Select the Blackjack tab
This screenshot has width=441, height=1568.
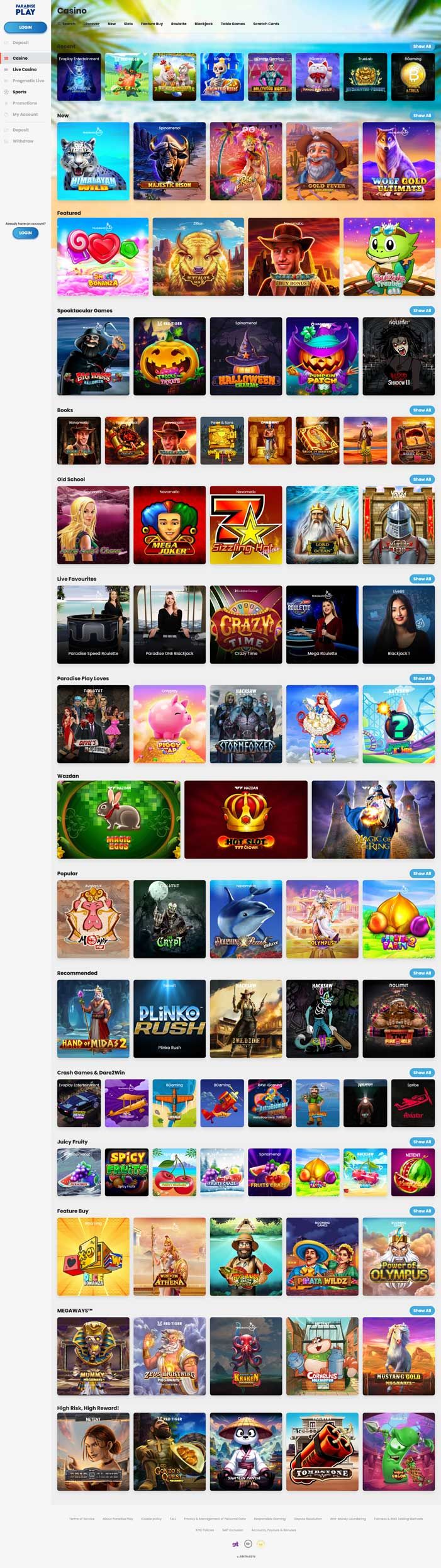[x=203, y=24]
